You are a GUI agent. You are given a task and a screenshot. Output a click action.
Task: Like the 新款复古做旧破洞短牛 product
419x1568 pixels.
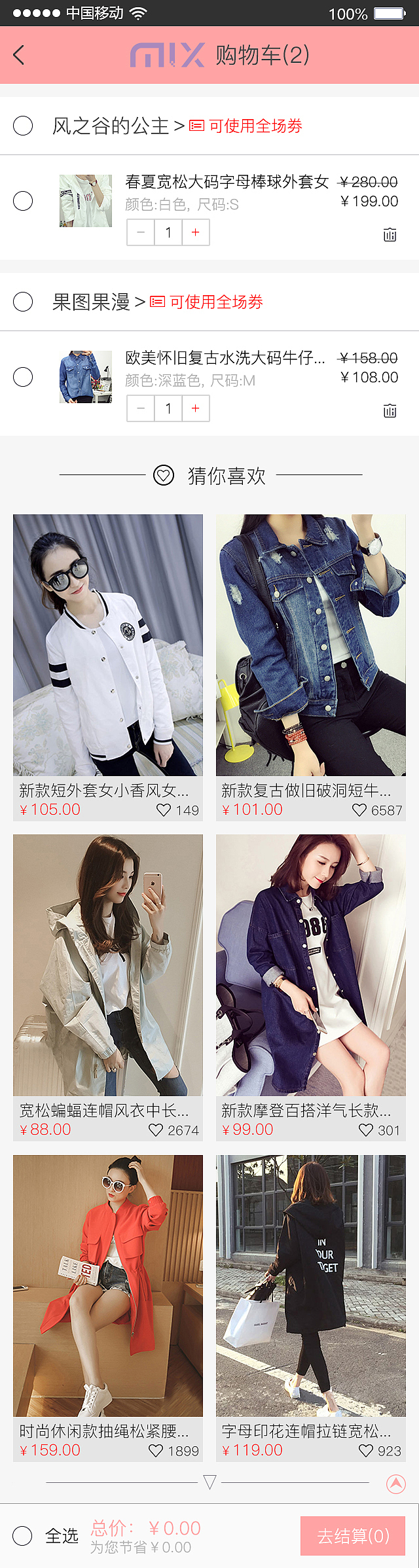(x=359, y=810)
